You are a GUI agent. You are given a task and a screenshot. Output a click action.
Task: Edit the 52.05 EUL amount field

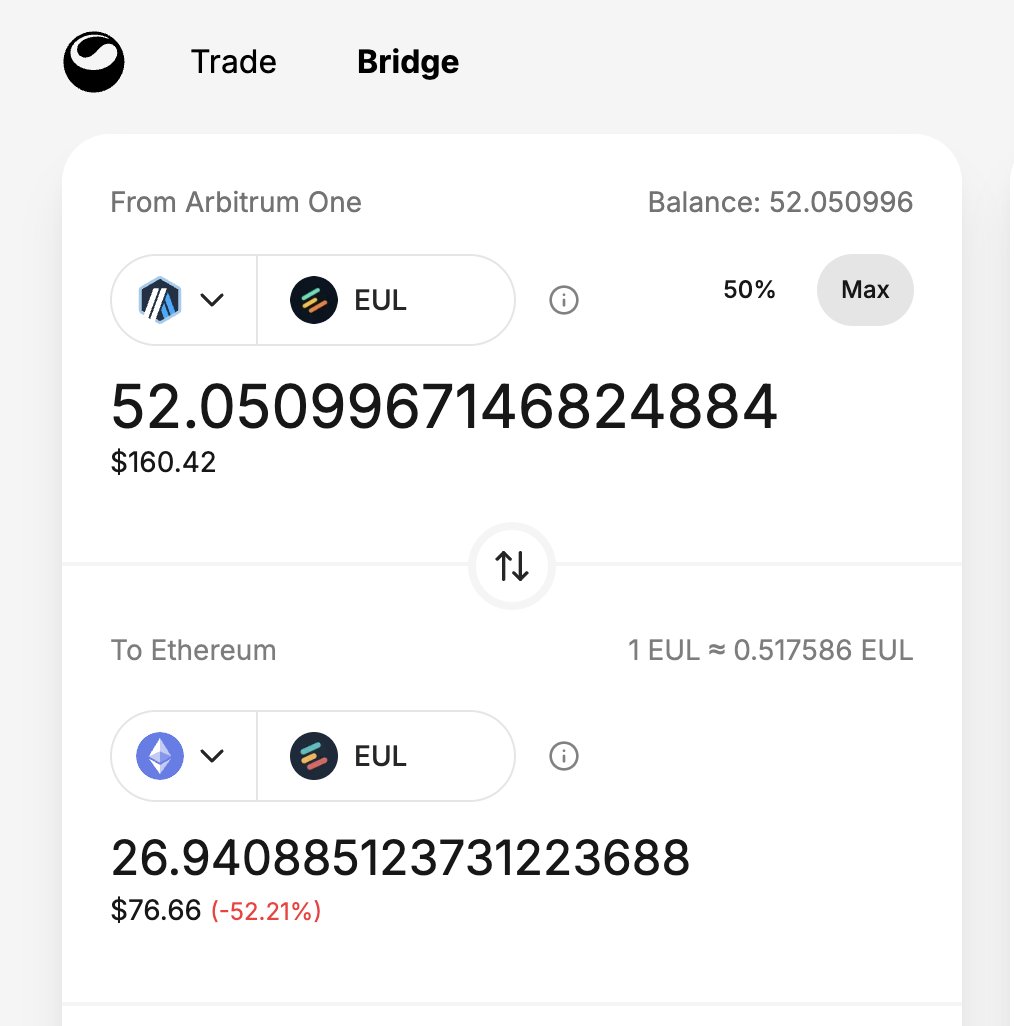tap(443, 407)
